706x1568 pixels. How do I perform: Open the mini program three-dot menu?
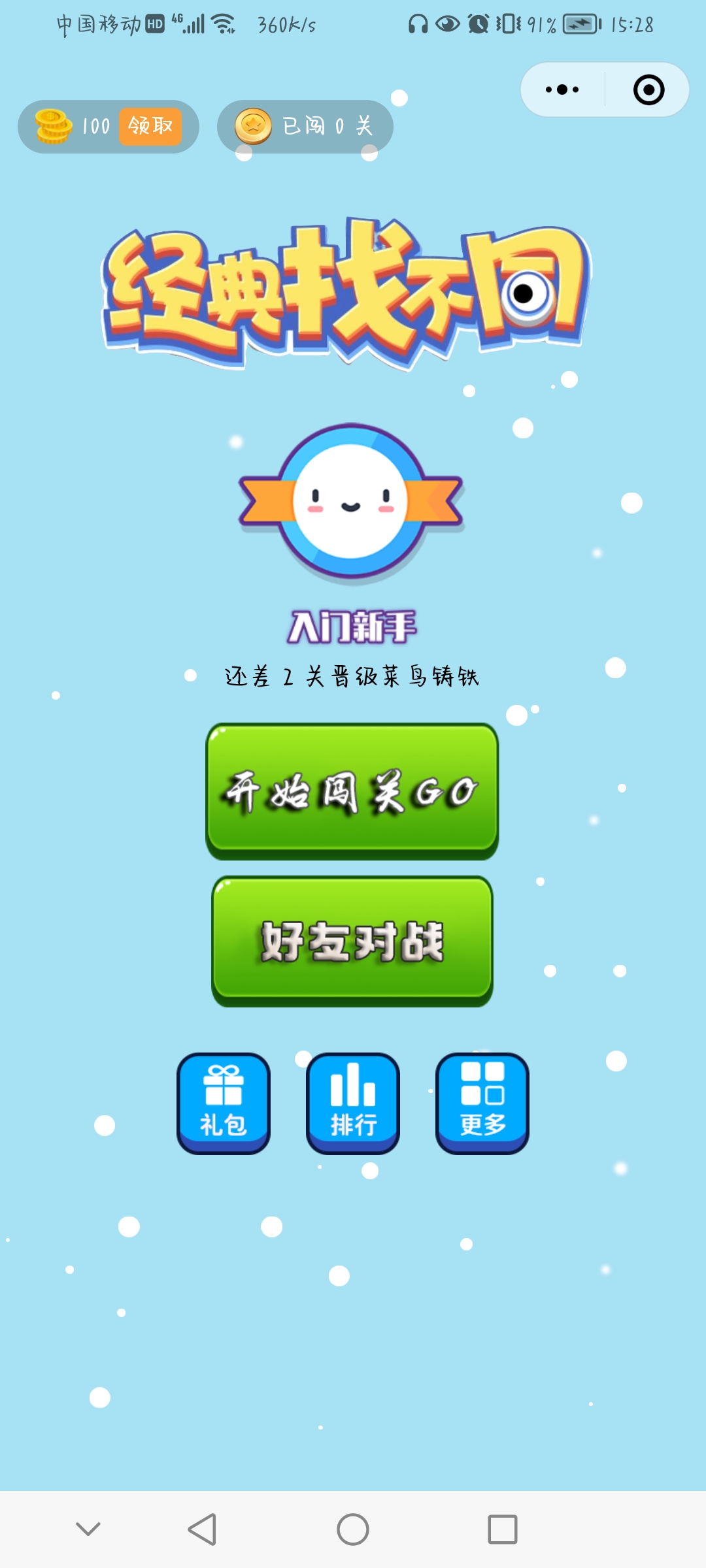pyautogui.click(x=562, y=90)
